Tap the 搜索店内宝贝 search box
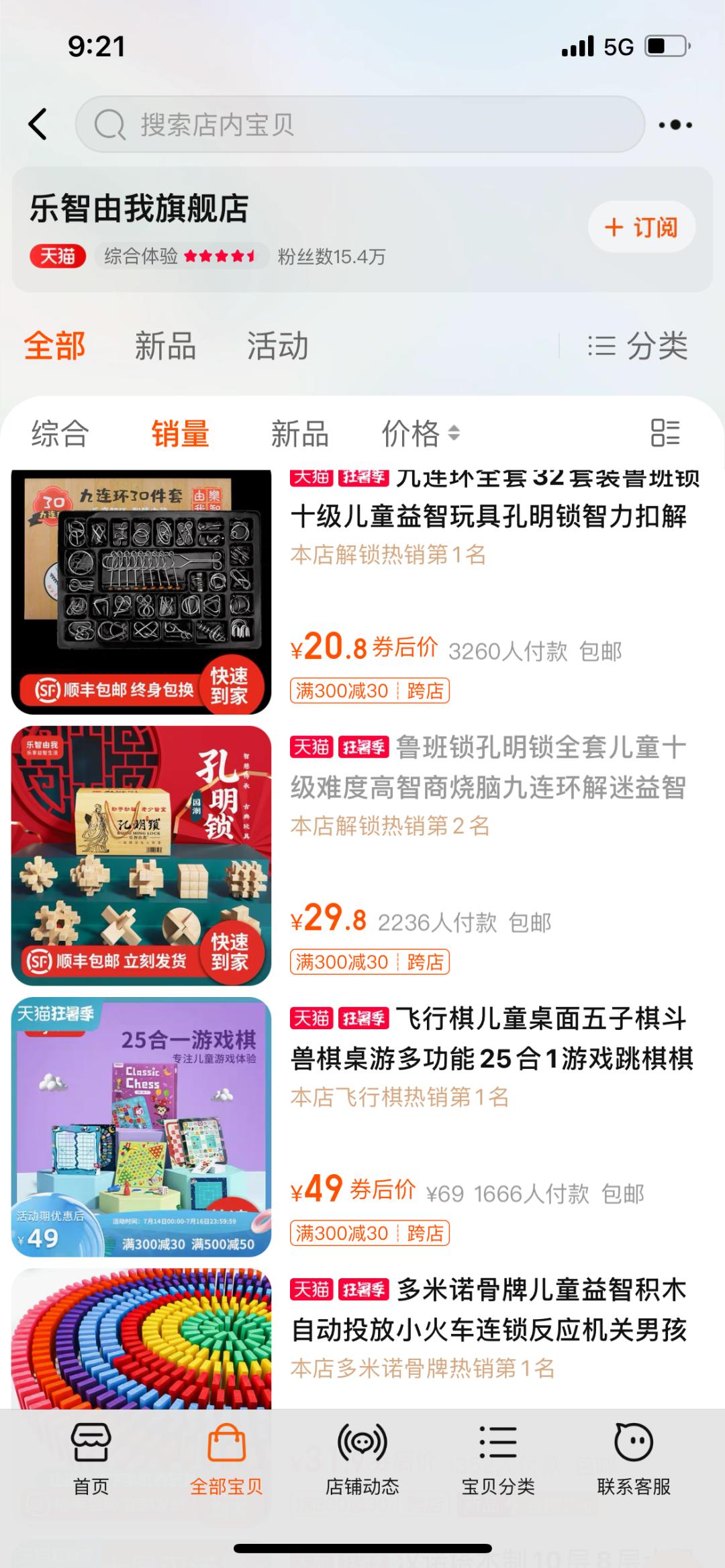The width and height of the screenshot is (725, 1568). click(360, 125)
